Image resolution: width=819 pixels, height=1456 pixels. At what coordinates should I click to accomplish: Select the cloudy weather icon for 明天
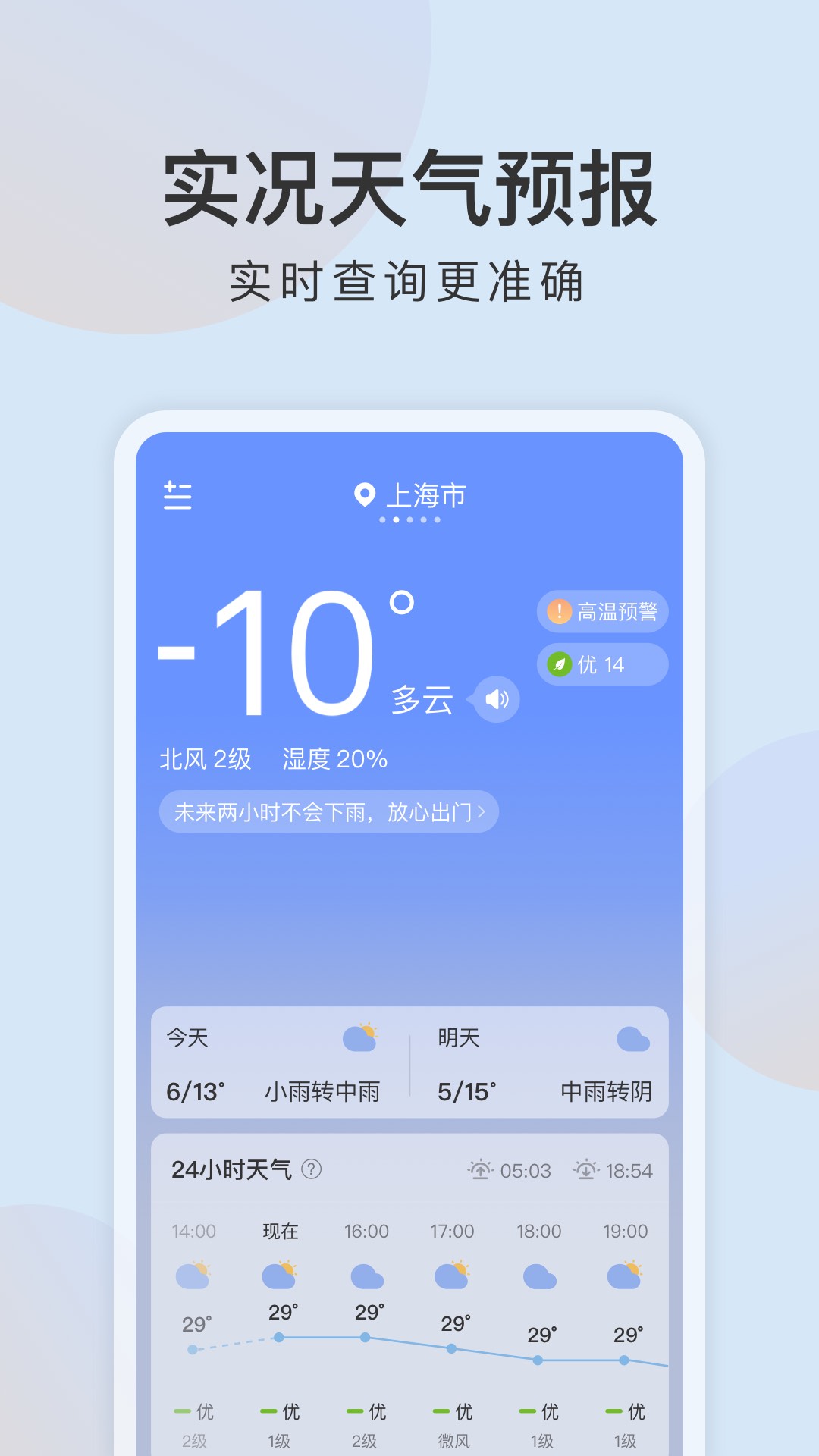(633, 1037)
